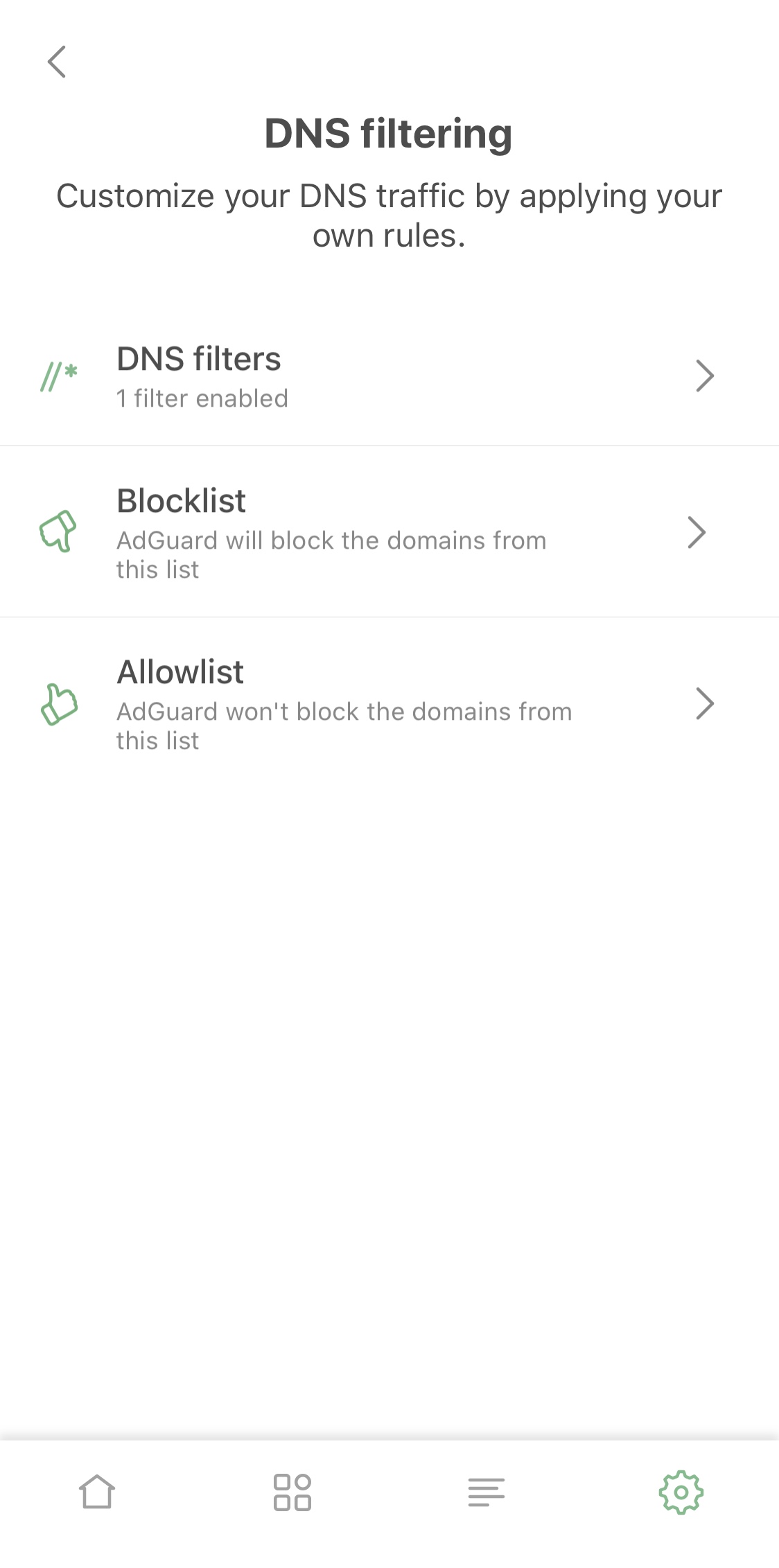This screenshot has width=779, height=1568.
Task: Open the Allowlist settings
Action: pos(388,704)
